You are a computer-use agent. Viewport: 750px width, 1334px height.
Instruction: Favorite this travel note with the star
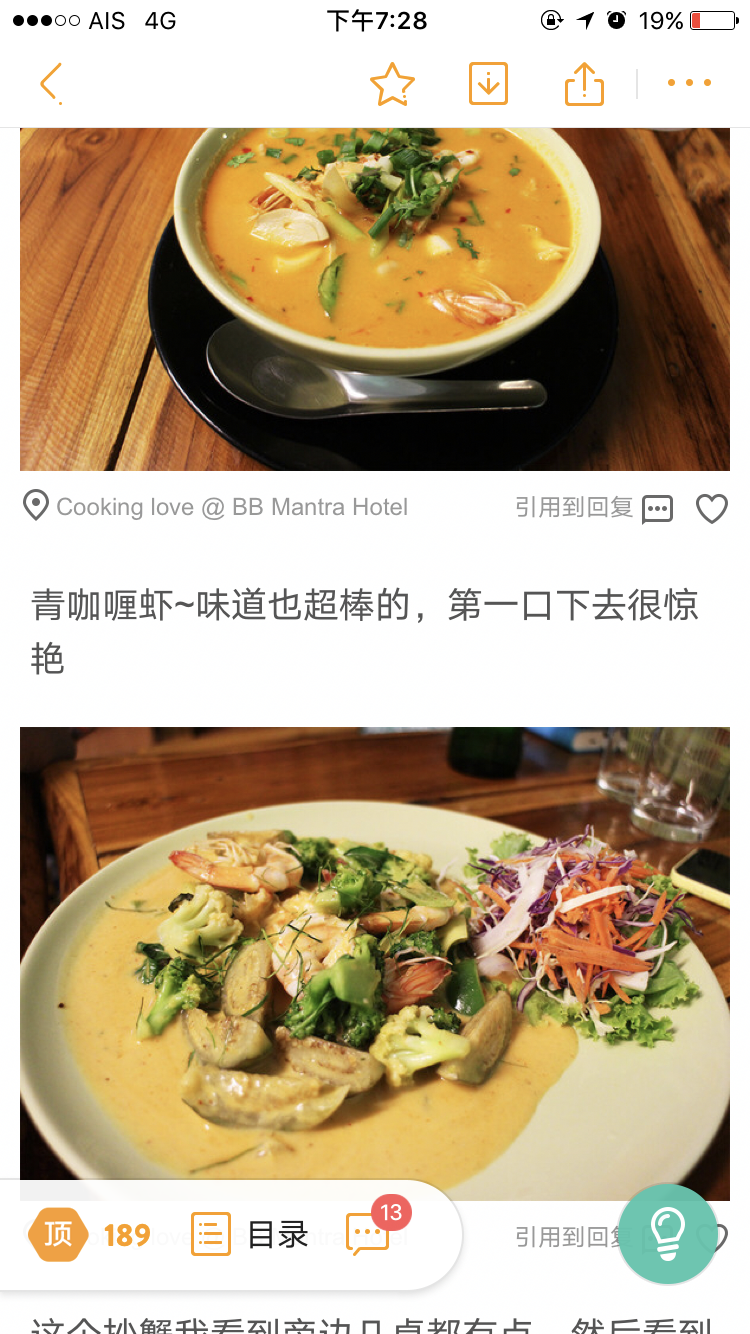point(392,84)
